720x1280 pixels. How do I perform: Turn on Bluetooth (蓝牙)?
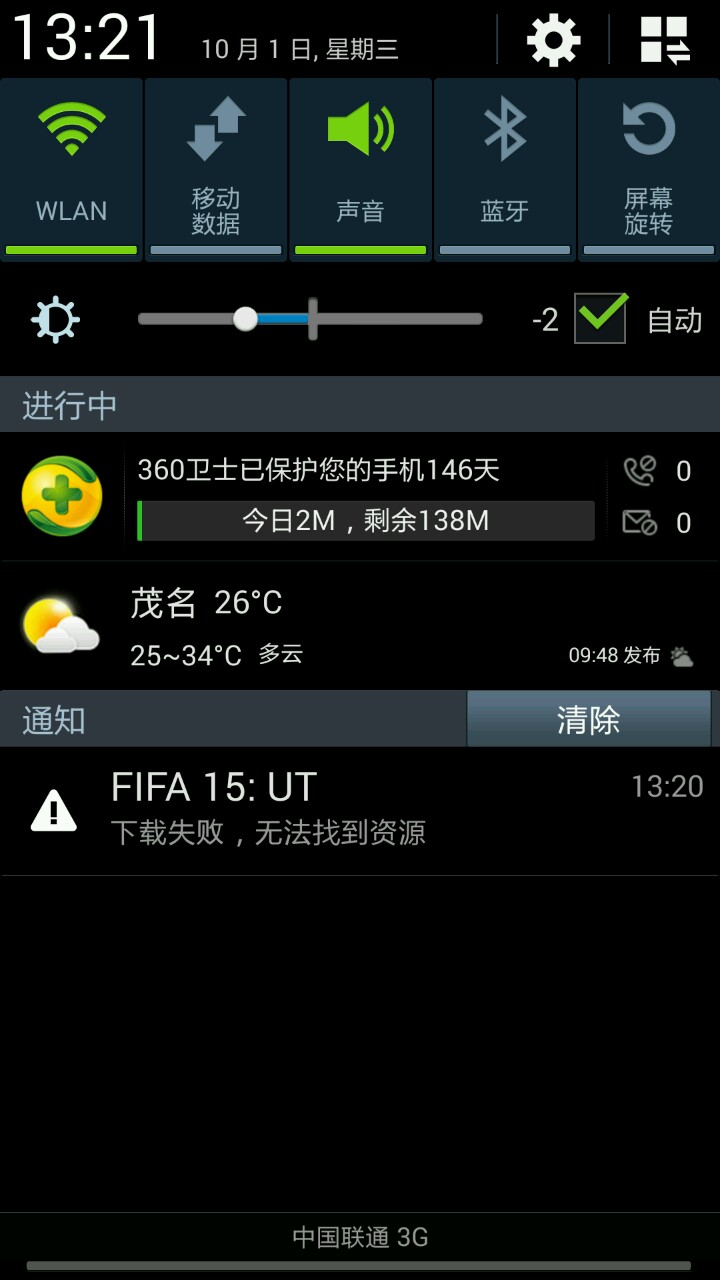(505, 169)
